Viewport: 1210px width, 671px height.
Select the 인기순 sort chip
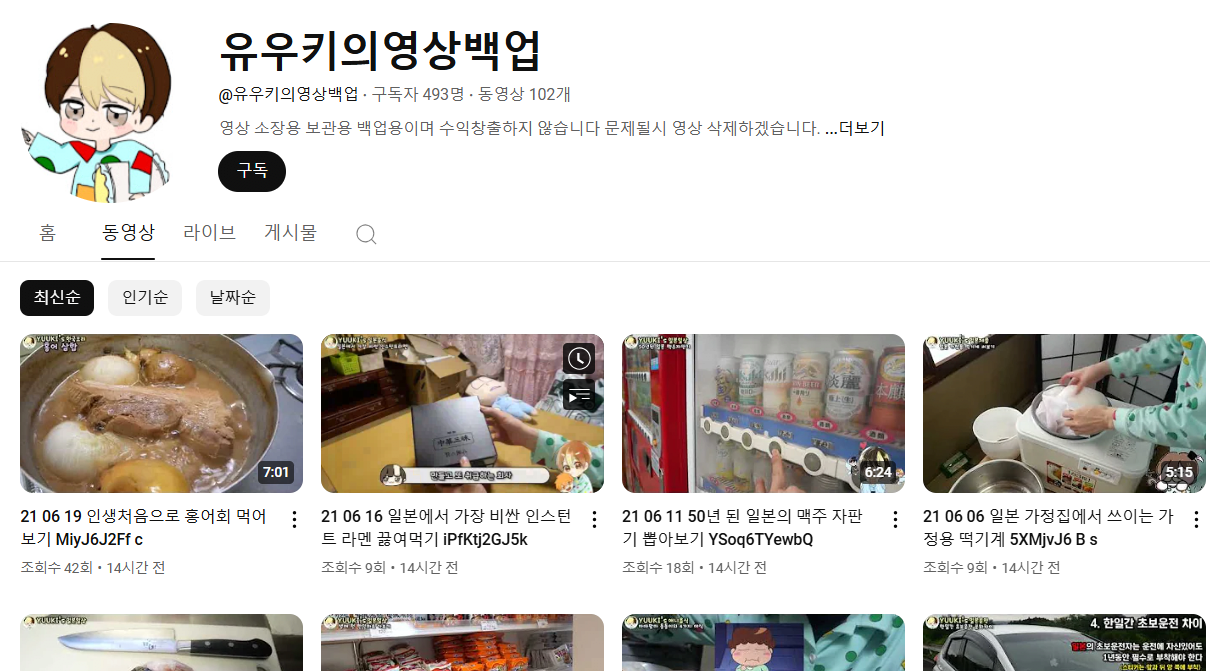coord(145,297)
